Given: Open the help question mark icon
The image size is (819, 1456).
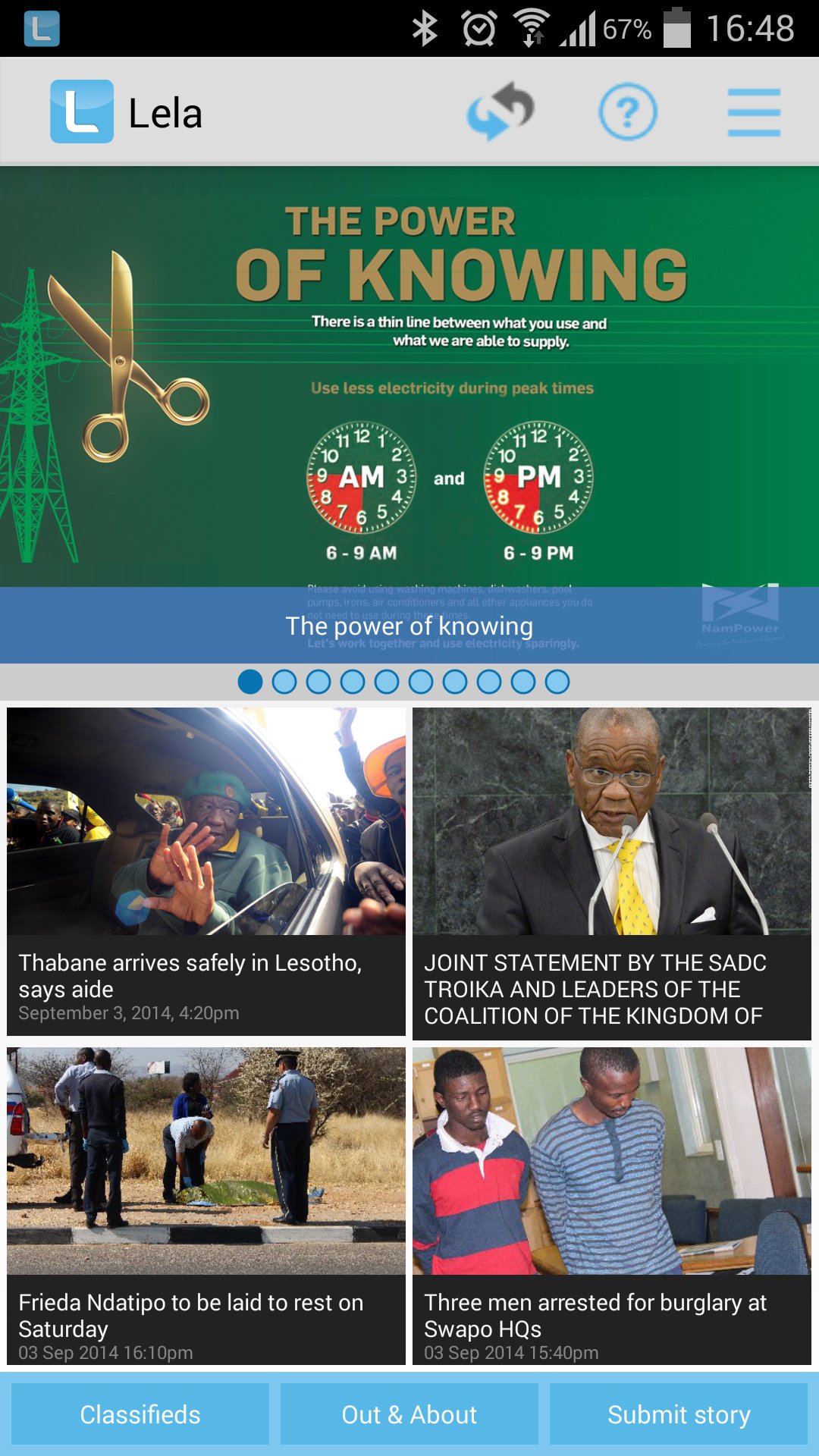Looking at the screenshot, I should click(x=627, y=112).
